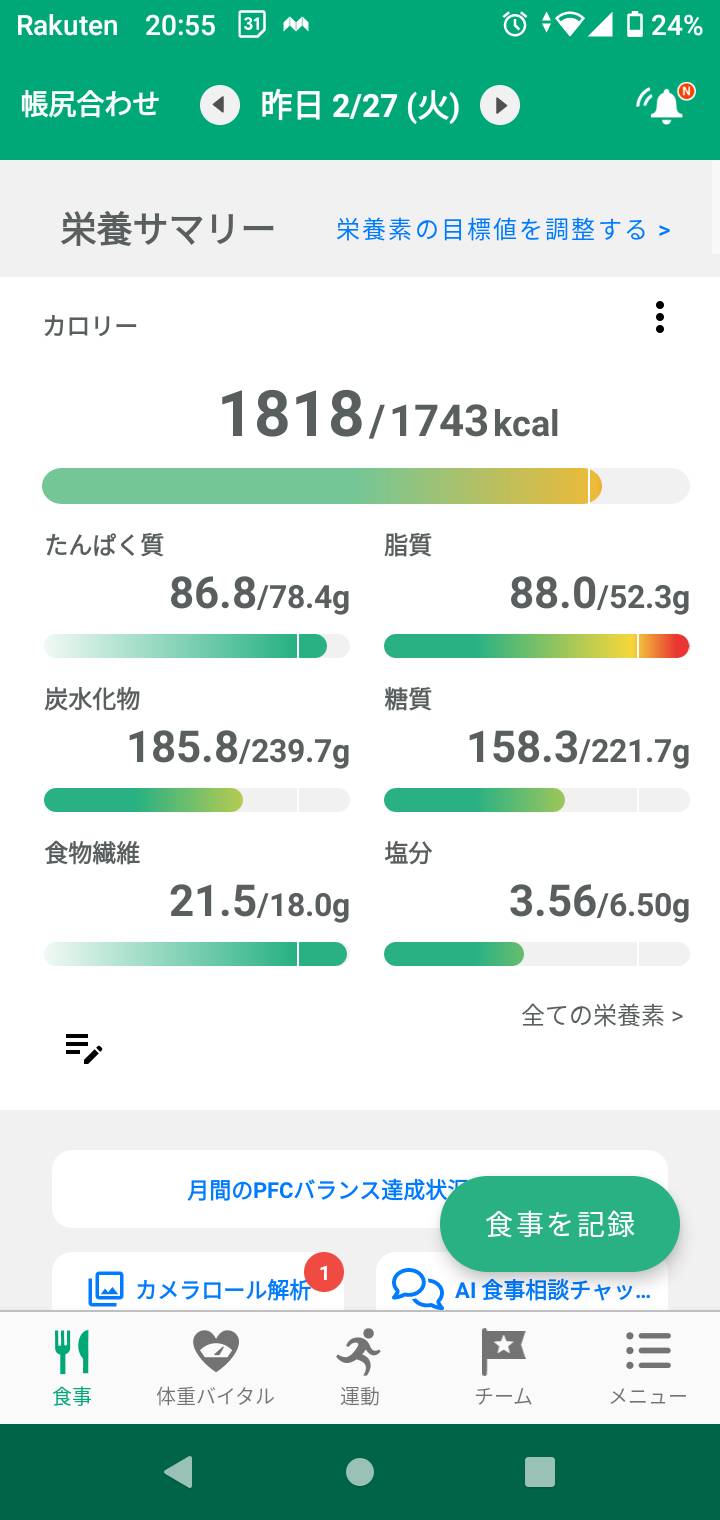720x1520 pixels.
Task: Switch to the 運動 tab
Action: 359,1367
